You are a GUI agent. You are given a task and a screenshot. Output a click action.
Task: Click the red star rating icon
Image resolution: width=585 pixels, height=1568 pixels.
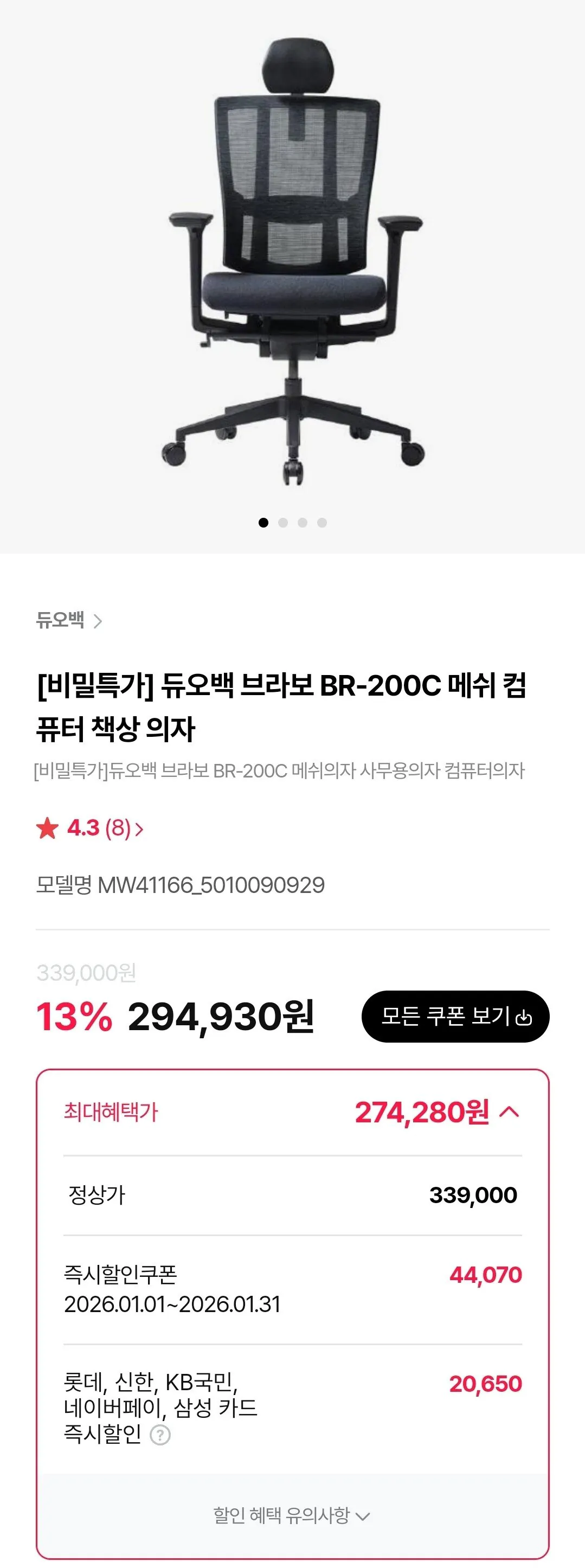48,829
